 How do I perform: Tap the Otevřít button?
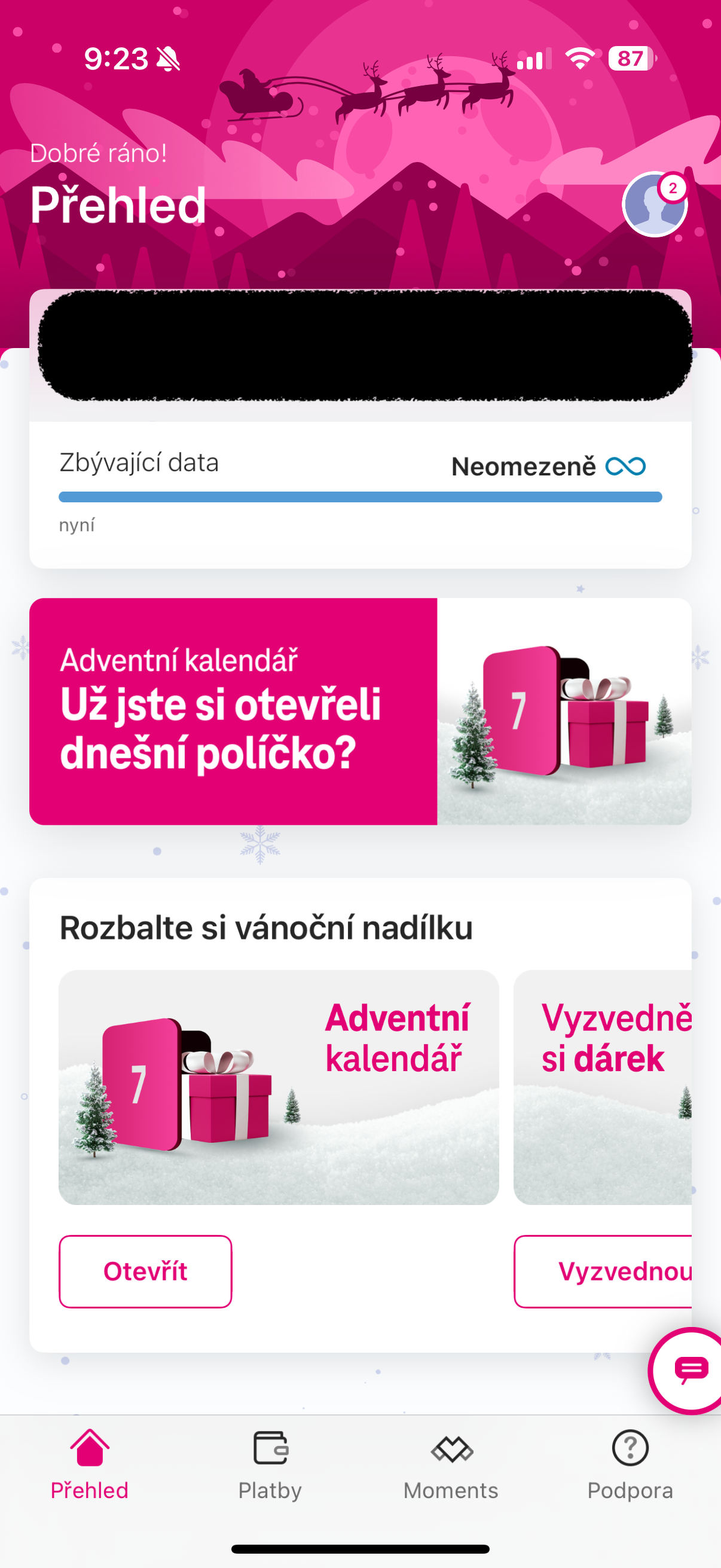point(145,1271)
